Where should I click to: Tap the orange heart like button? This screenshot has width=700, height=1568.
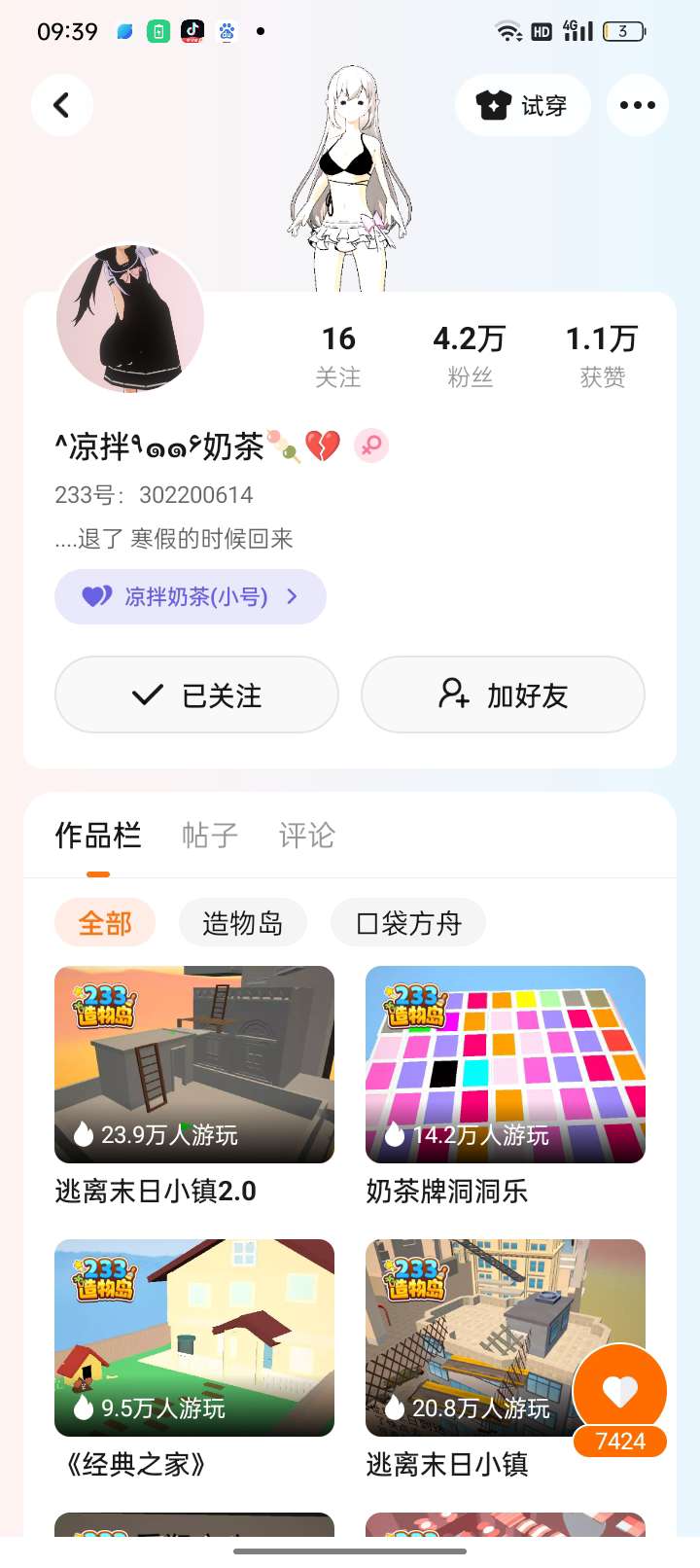pyautogui.click(x=620, y=1393)
